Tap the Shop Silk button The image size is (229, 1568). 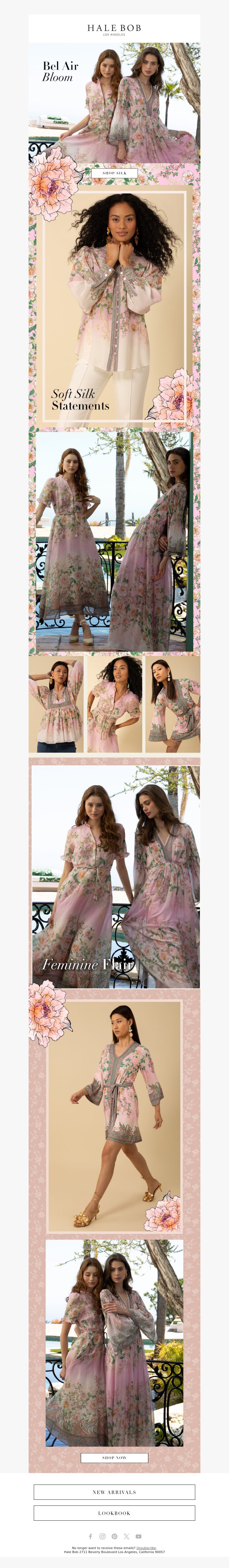click(114, 173)
